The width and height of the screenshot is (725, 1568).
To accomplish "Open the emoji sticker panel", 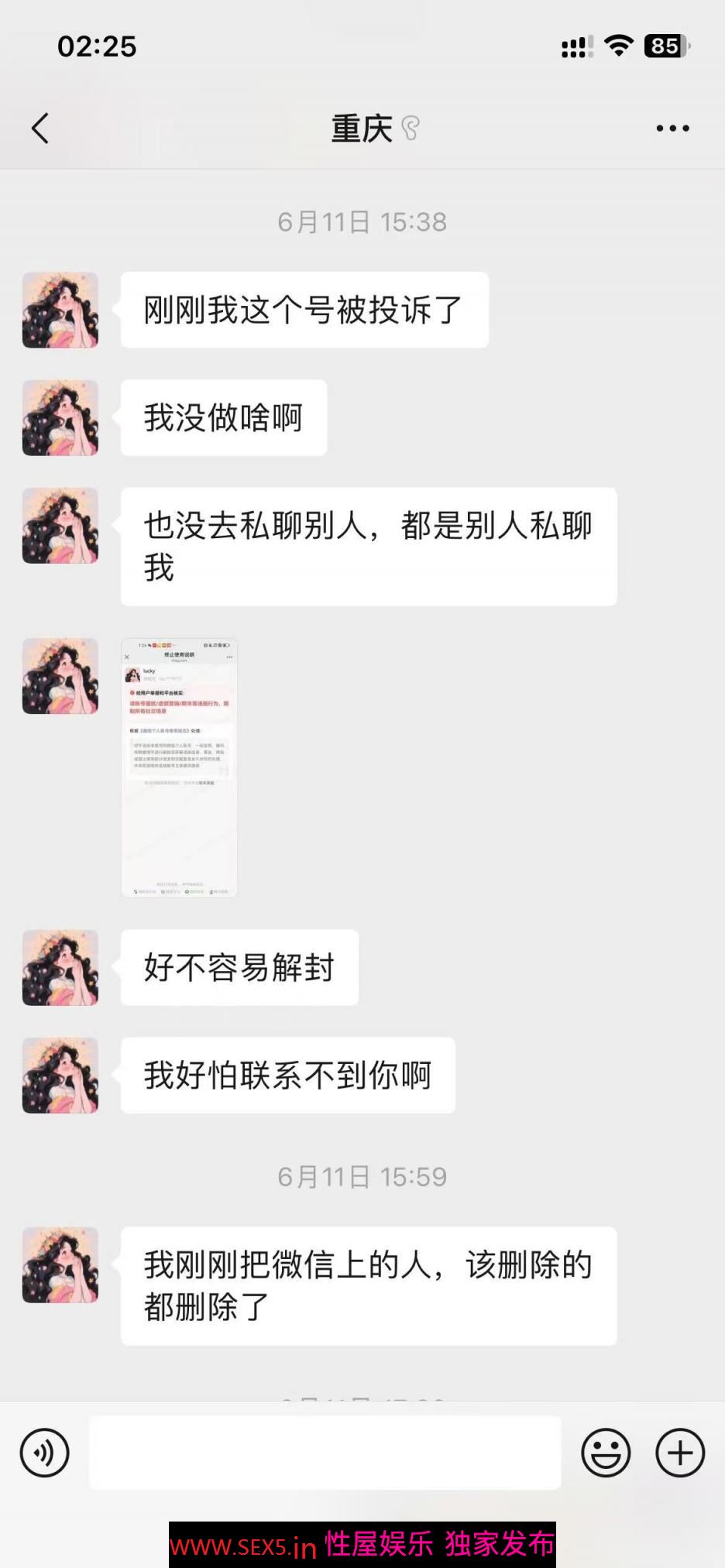I will click(x=606, y=1452).
